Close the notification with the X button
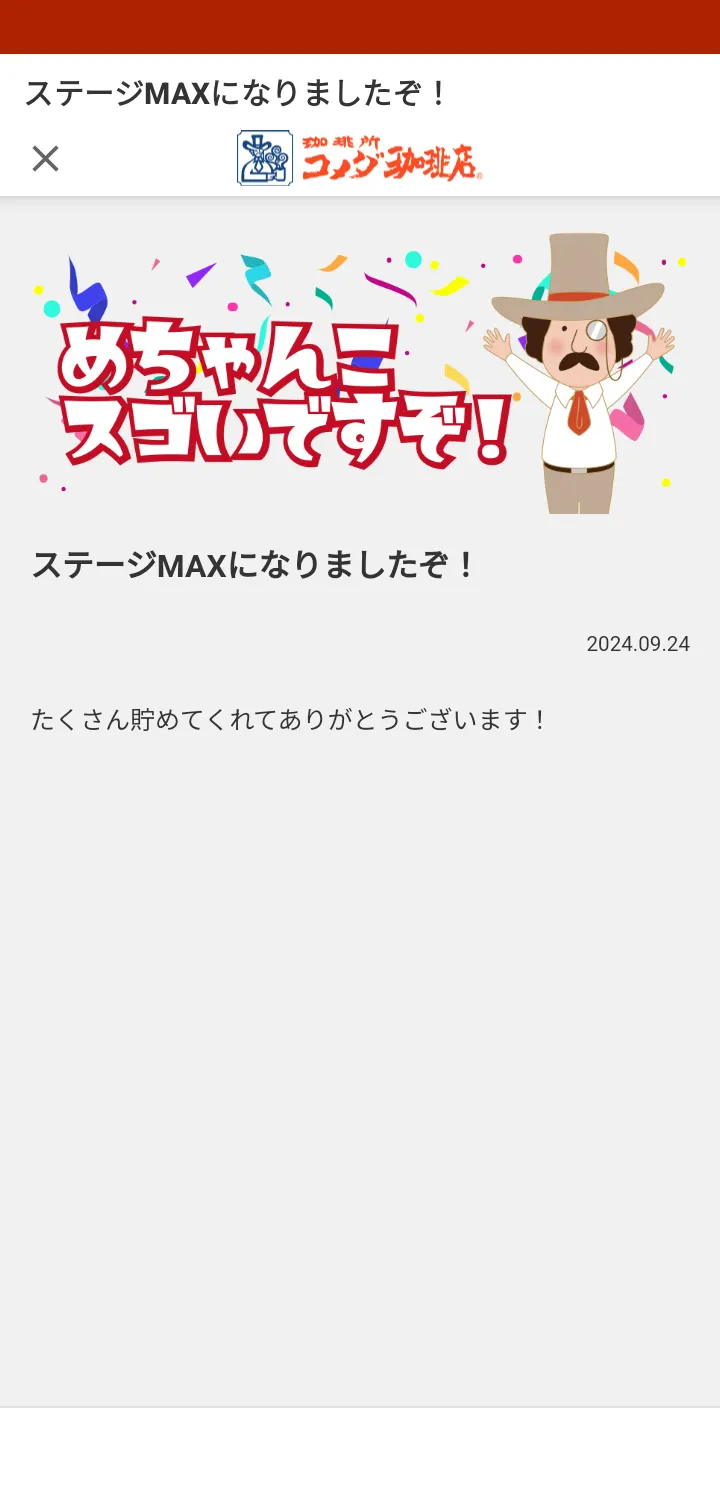The height and width of the screenshot is (1496, 720). pos(44,159)
